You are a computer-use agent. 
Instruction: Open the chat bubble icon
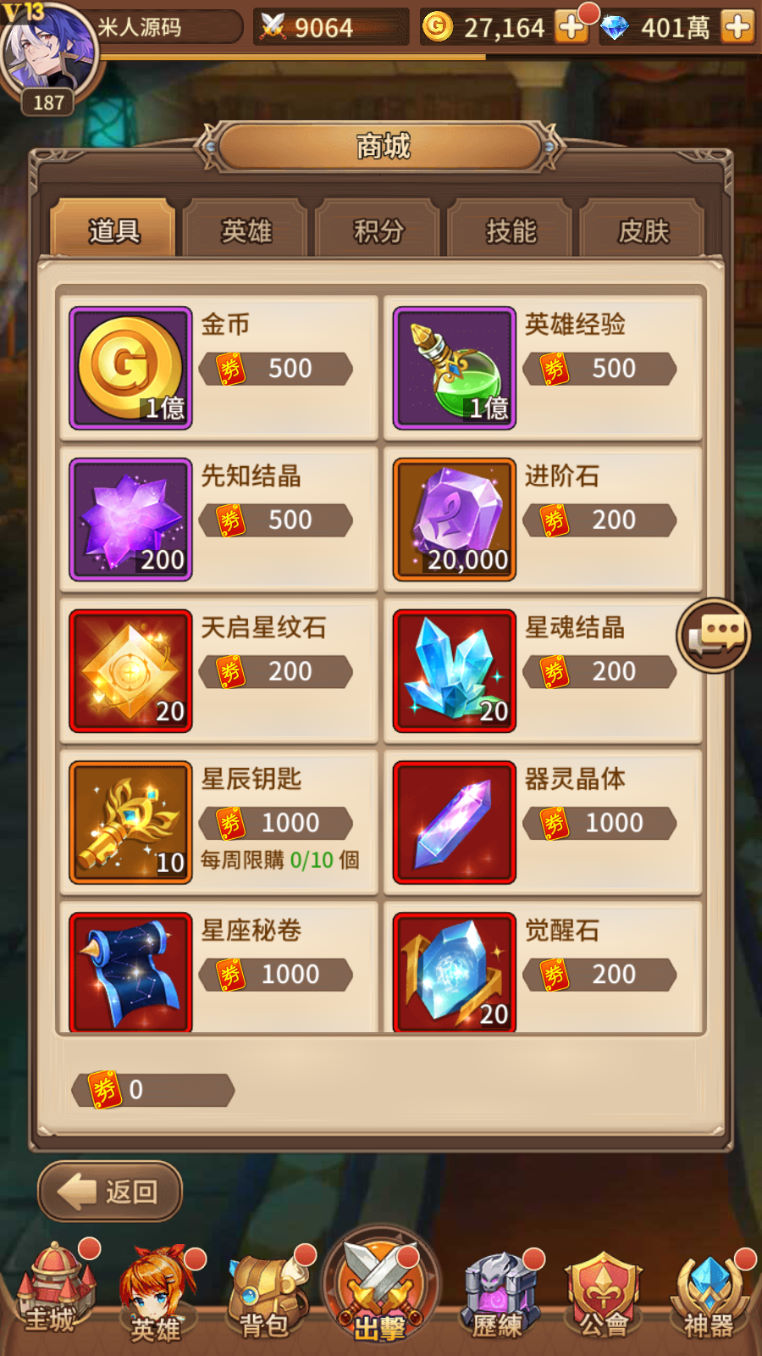click(714, 634)
